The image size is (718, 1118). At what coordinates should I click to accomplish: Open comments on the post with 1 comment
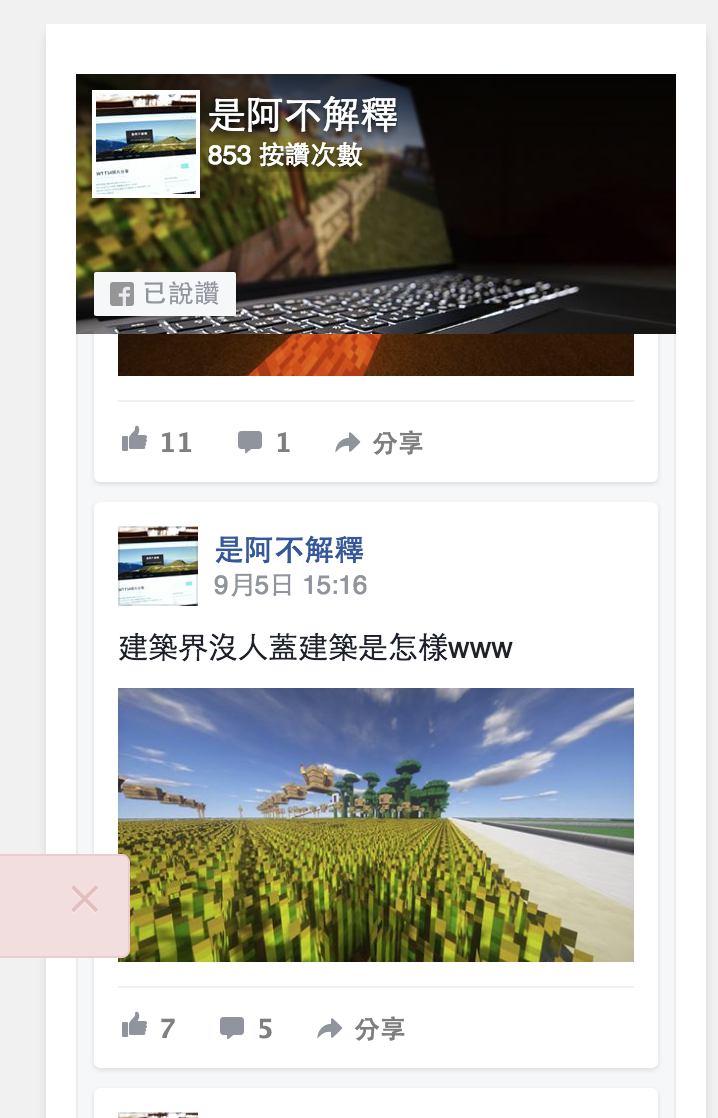tap(264, 442)
